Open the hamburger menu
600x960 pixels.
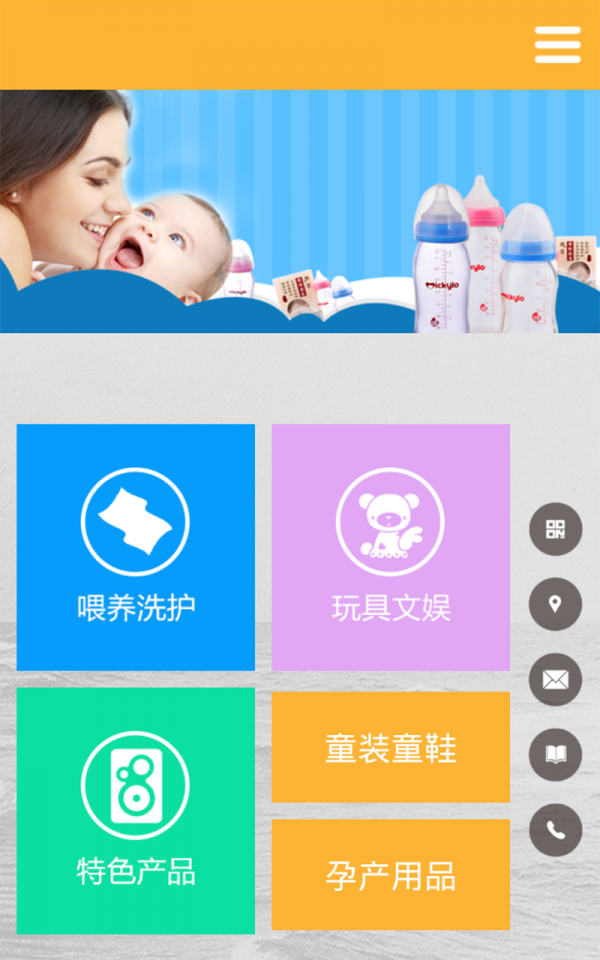tap(557, 44)
